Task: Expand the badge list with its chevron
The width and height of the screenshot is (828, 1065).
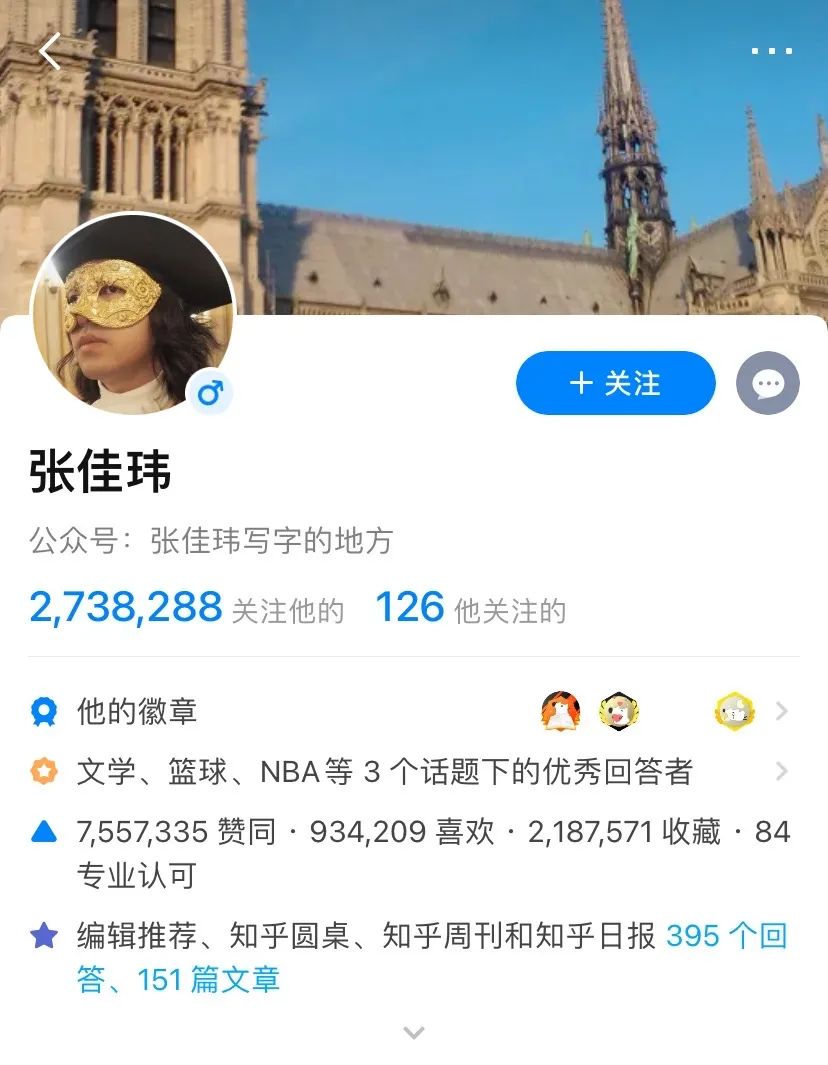Action: (x=785, y=709)
